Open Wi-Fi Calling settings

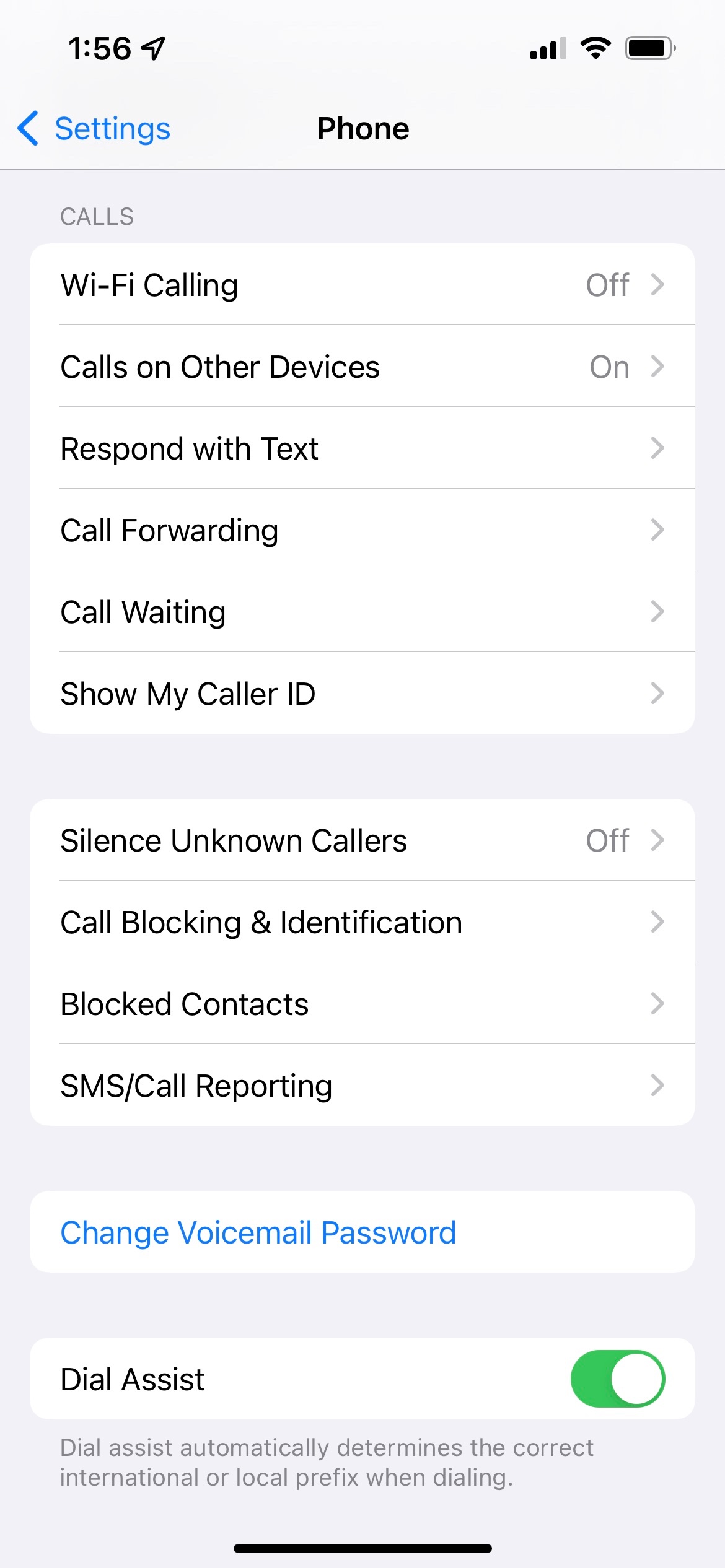(362, 285)
